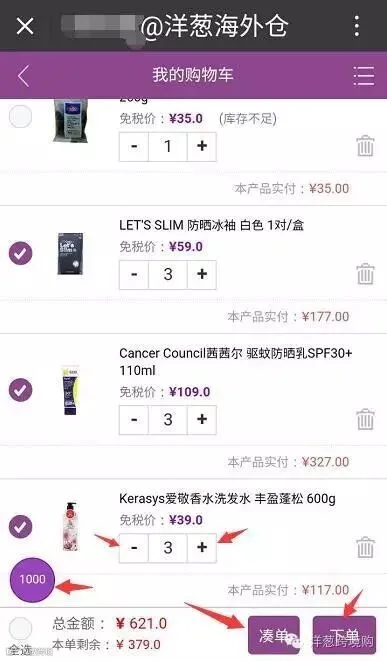
Task: Open the three-dot overflow menu
Action: coord(357,26)
